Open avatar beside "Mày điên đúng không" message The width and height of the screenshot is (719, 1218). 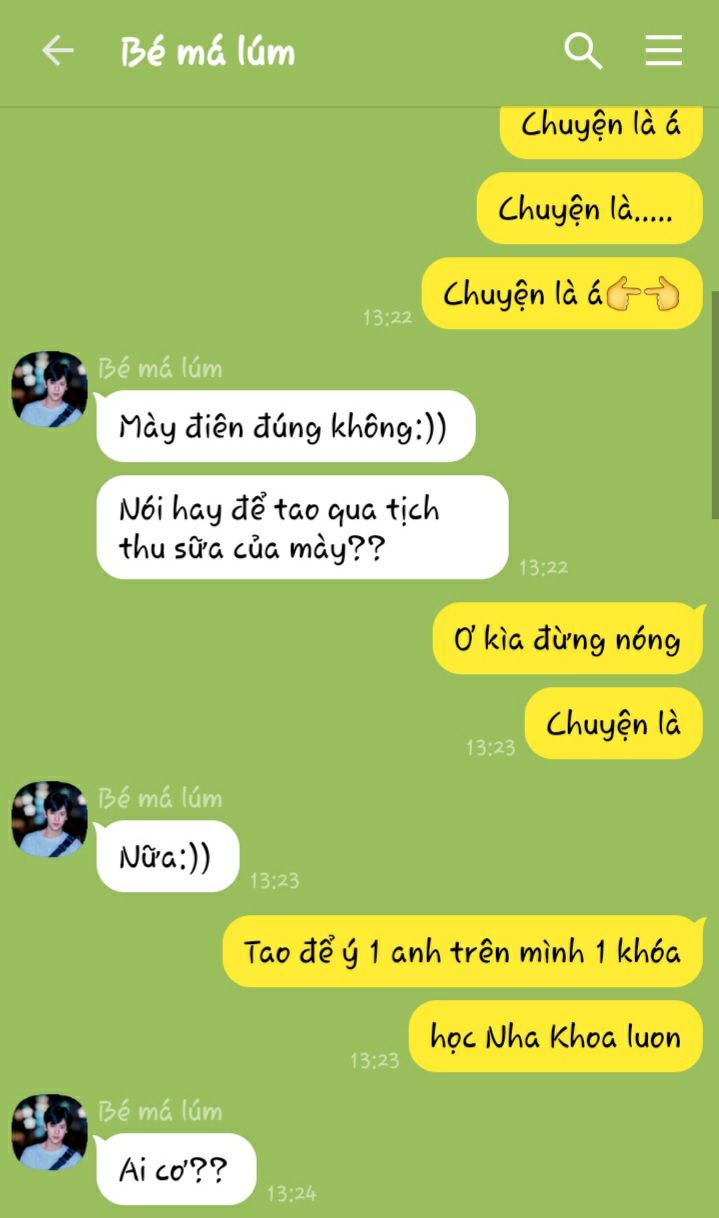[x=49, y=388]
